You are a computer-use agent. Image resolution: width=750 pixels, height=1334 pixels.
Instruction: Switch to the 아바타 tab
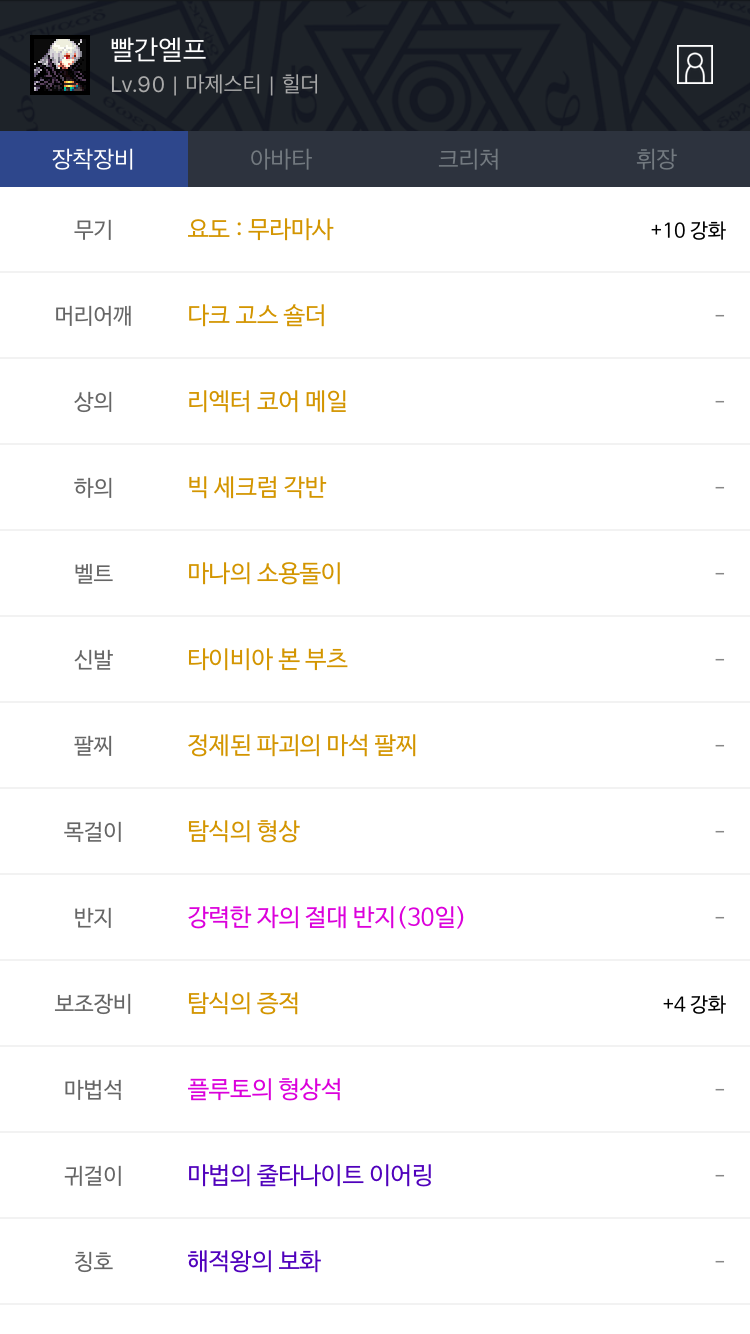point(281,159)
